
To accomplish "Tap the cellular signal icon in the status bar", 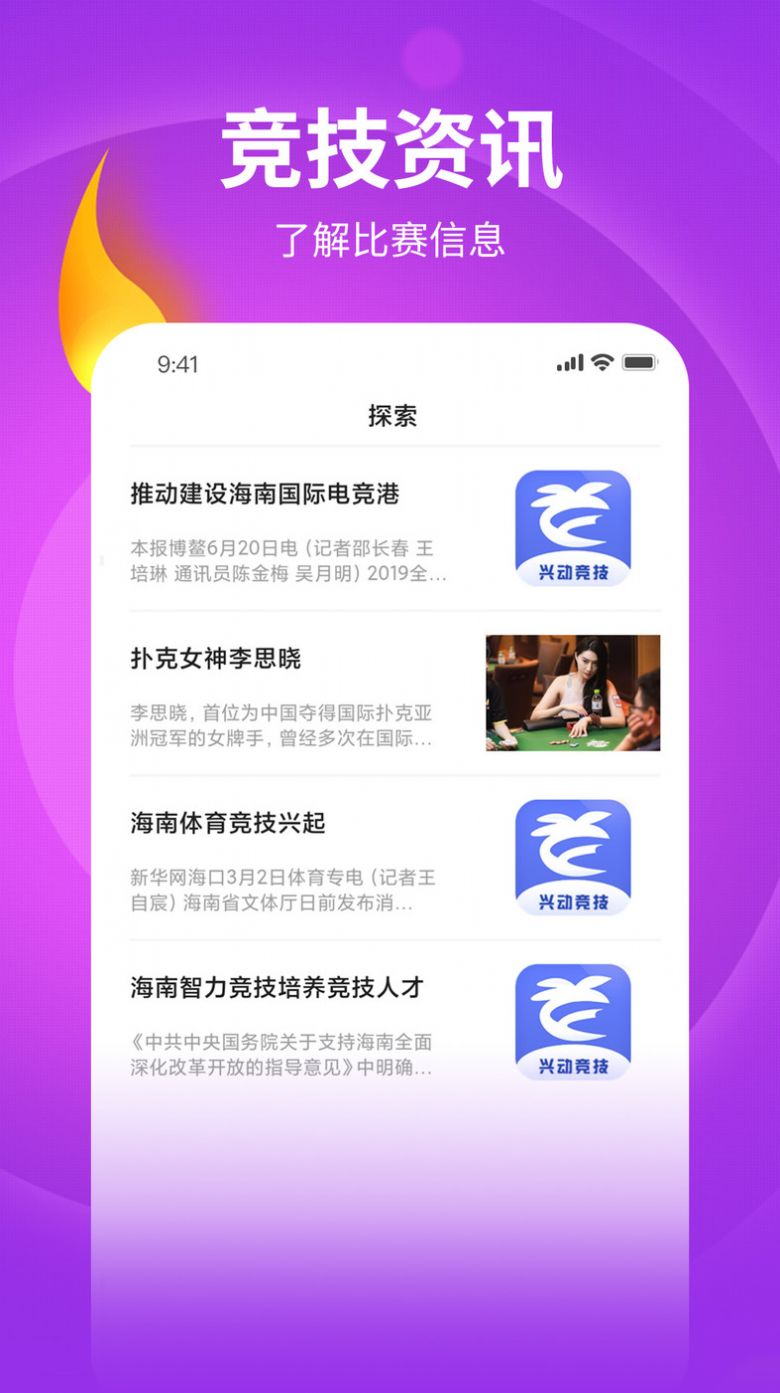I will (569, 364).
